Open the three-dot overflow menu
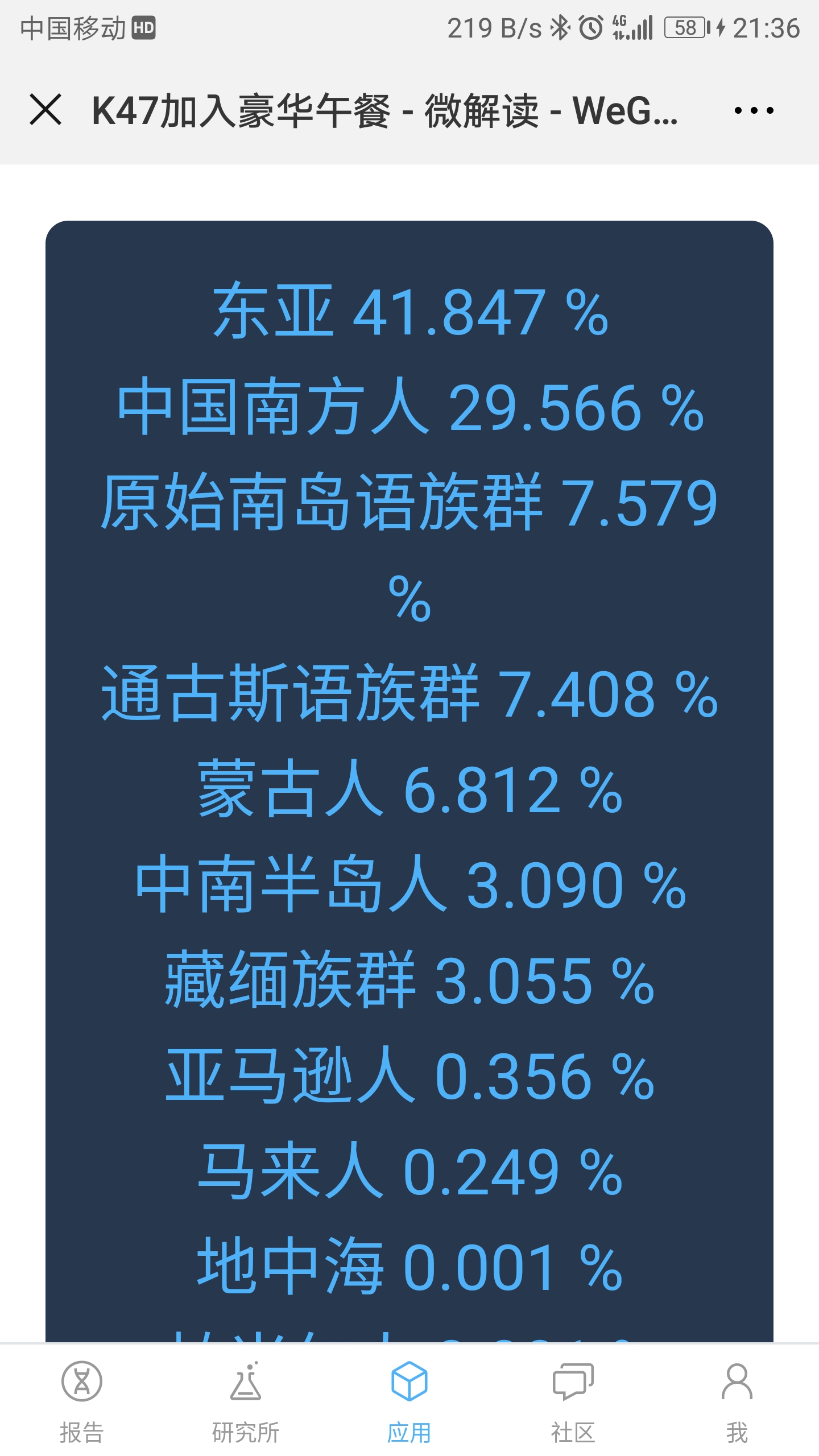Screen dimensions: 819x1456 [x=754, y=110]
